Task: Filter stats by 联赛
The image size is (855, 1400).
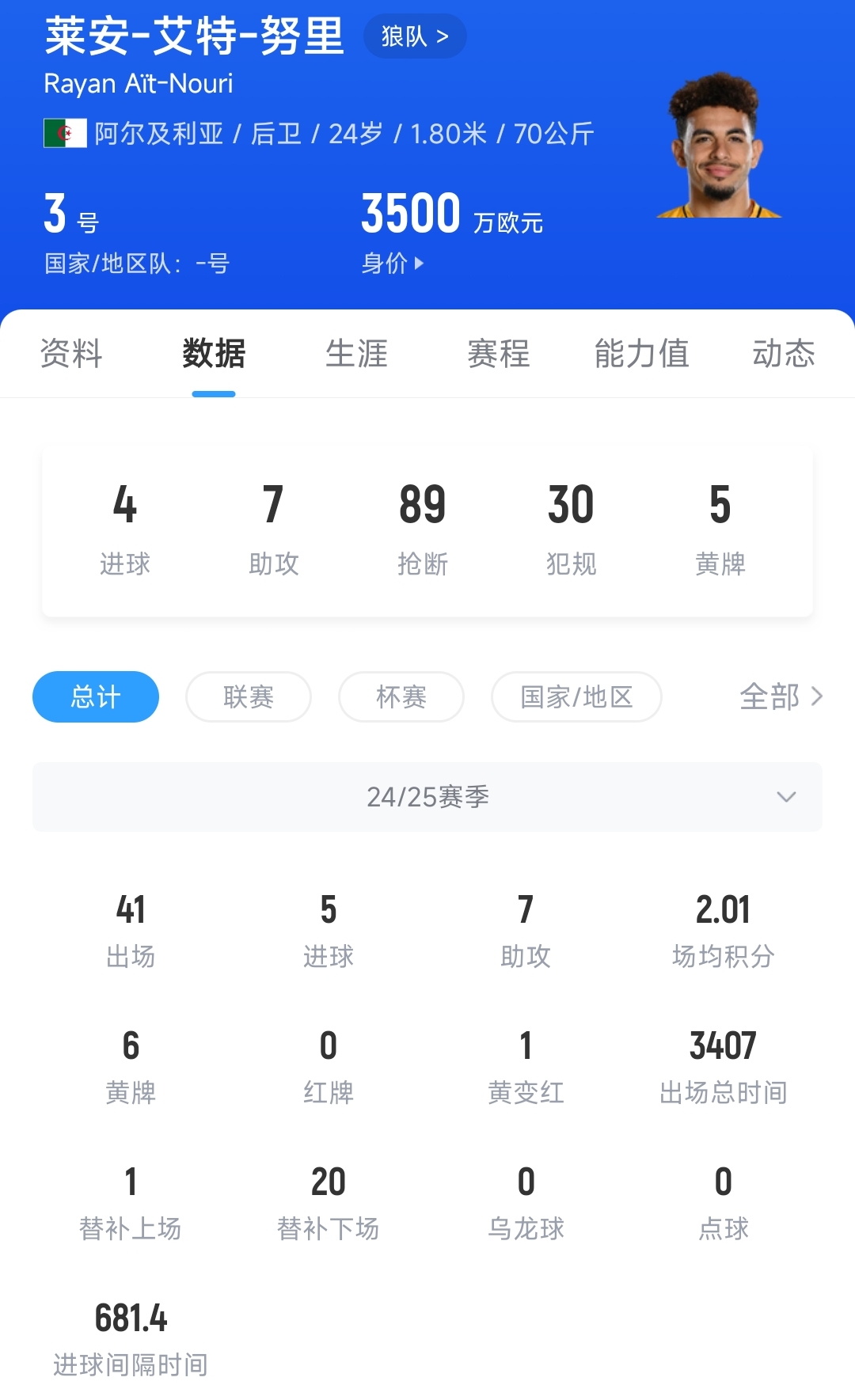Action: [x=249, y=697]
